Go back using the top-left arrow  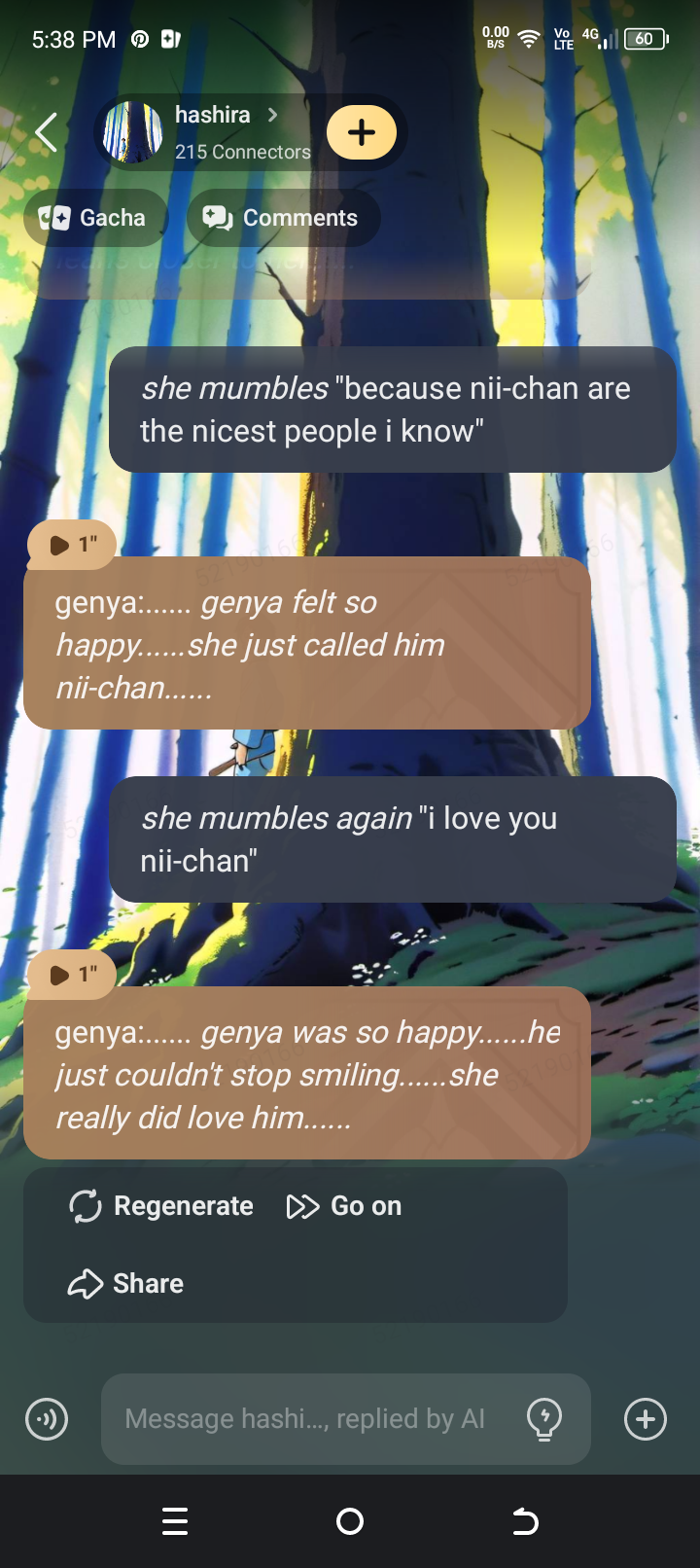(46, 132)
